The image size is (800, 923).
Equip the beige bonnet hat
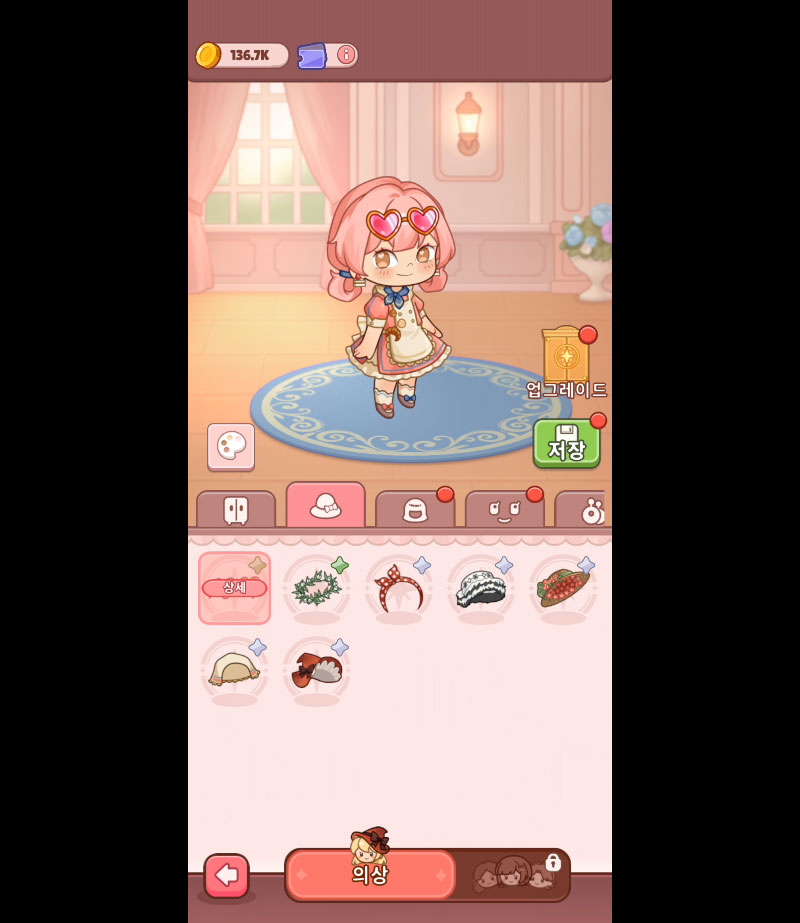click(x=234, y=670)
